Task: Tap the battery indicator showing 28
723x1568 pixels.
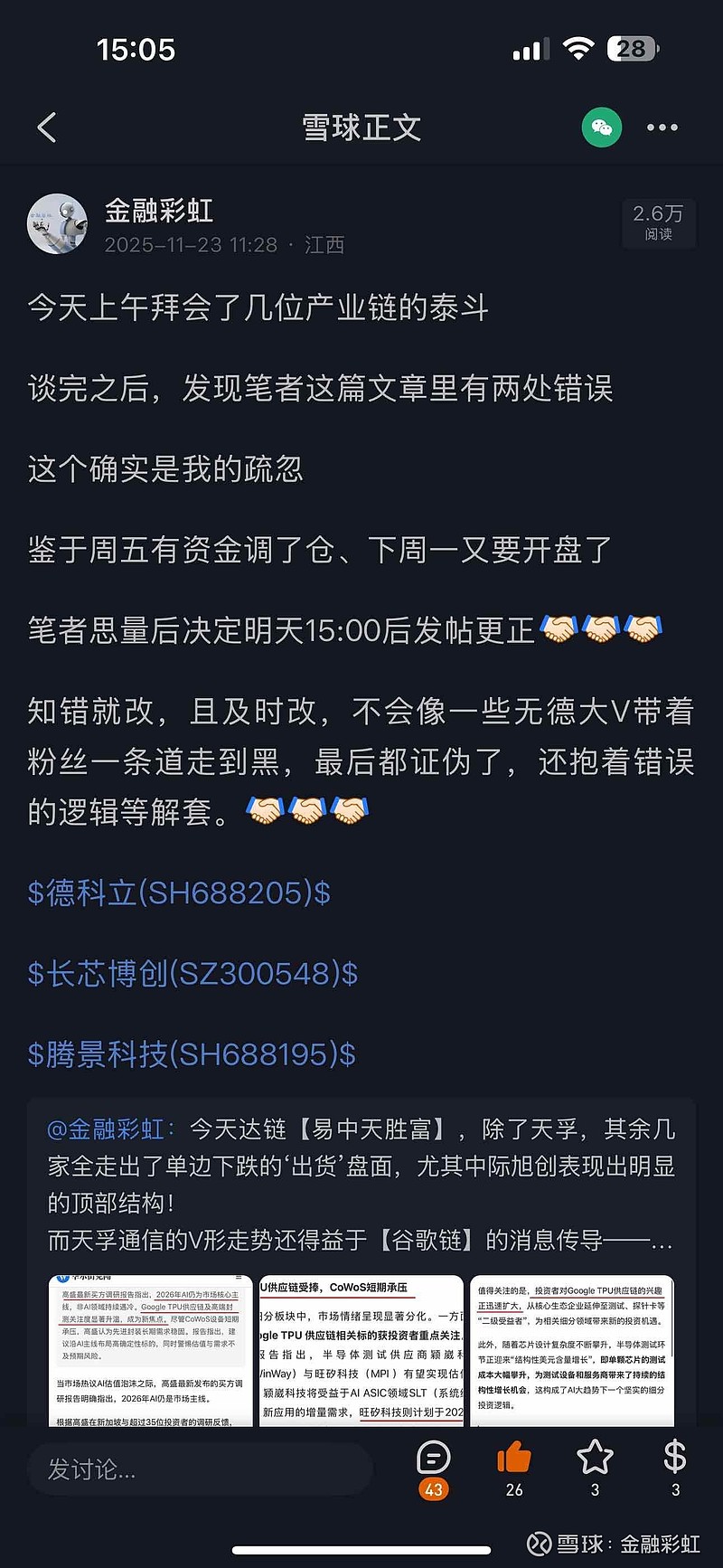Action: tap(634, 50)
